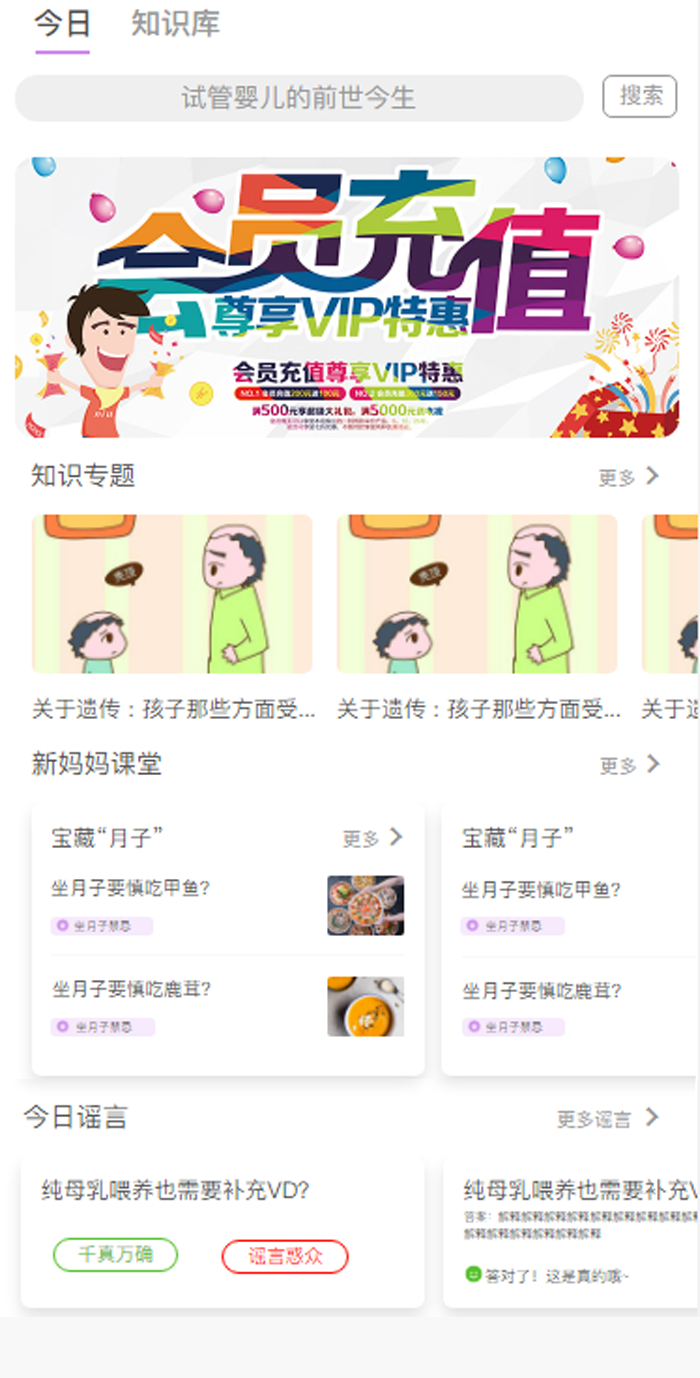Screen dimensions: 700x1378
Task: Answer 谣言惑众 on the VD question
Action: (285, 1257)
